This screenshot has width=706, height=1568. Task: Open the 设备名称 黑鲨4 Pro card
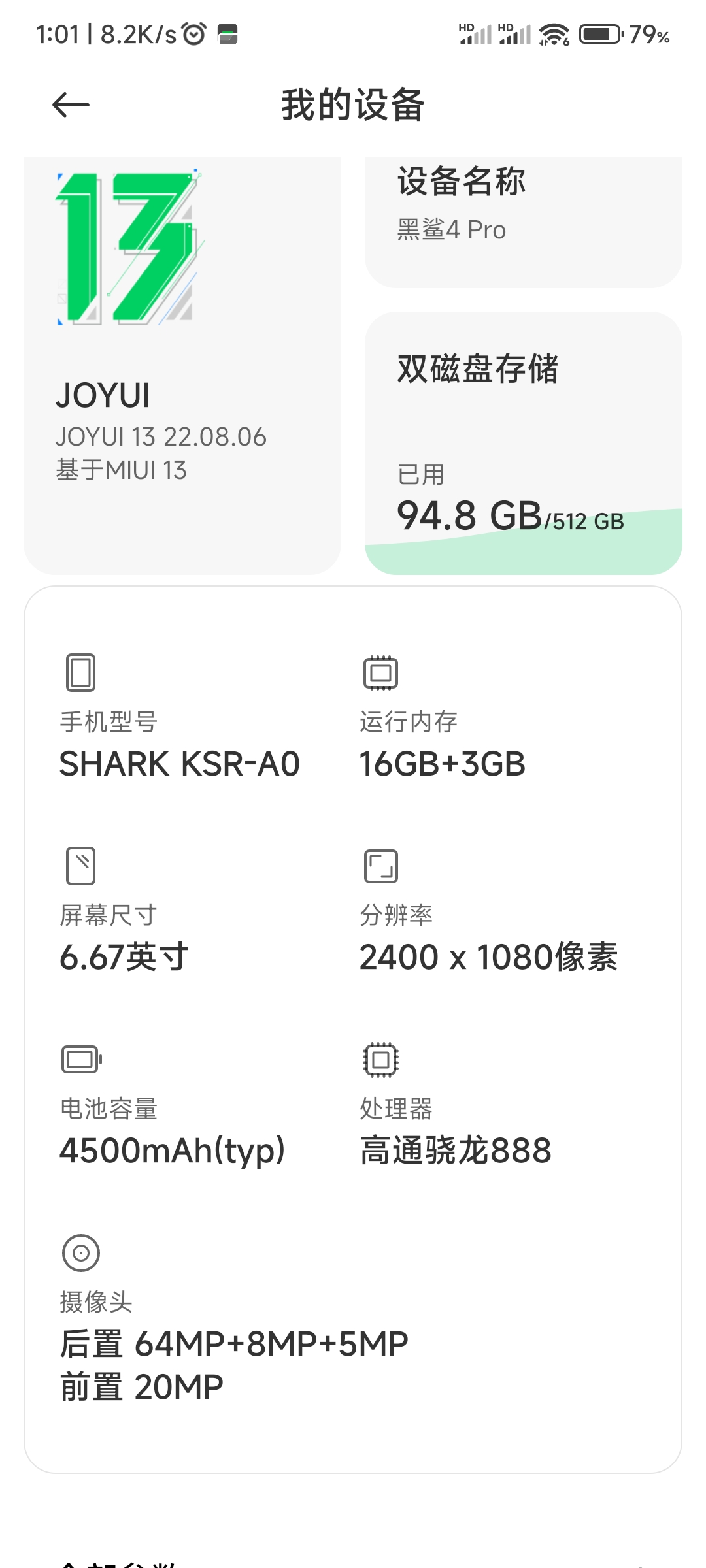point(524,222)
